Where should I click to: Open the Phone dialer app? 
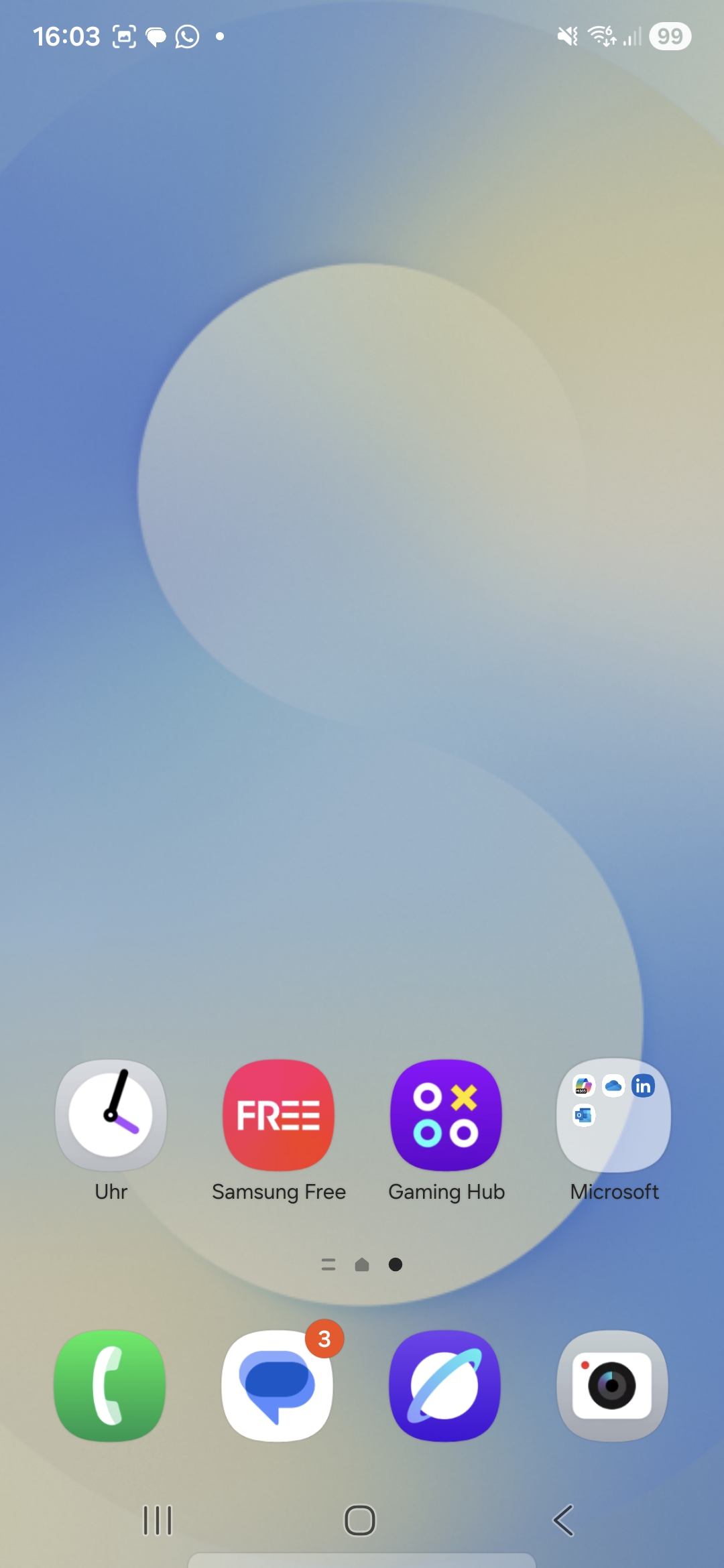click(x=110, y=1385)
